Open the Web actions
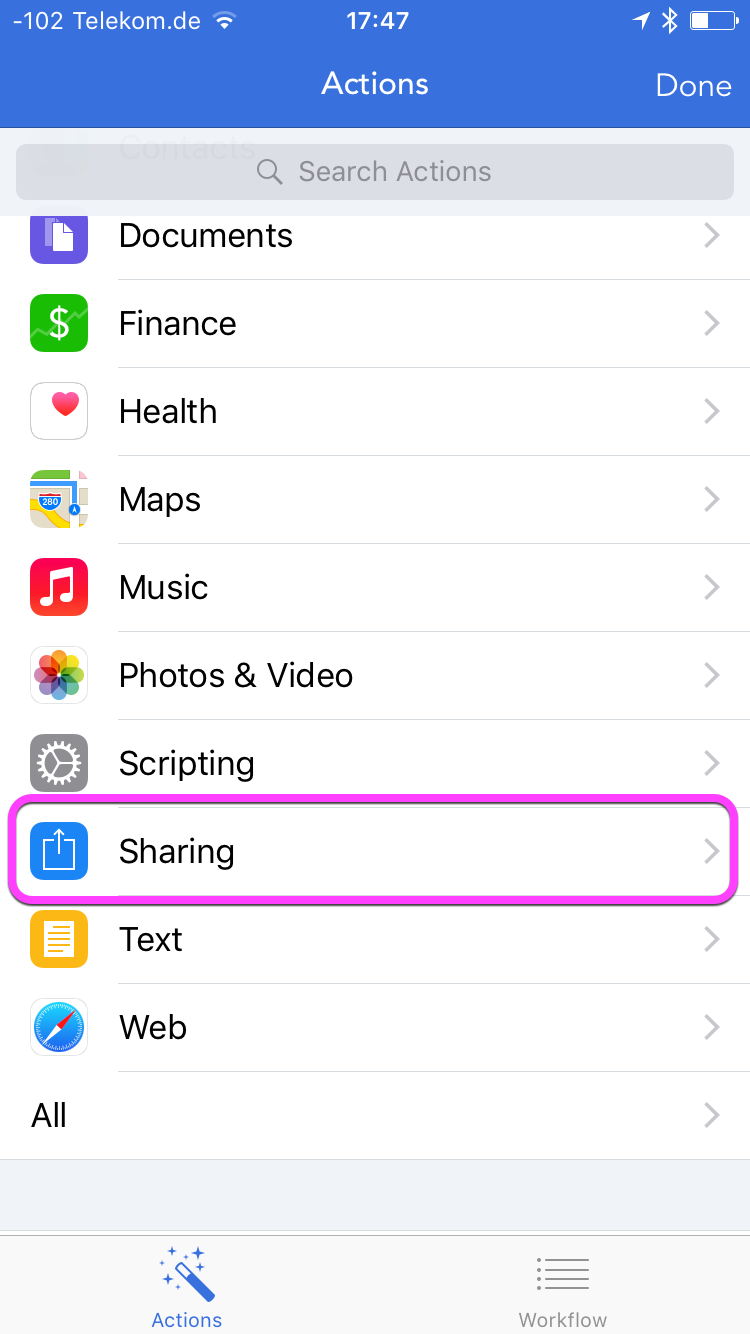The image size is (750, 1334). pyautogui.click(x=375, y=1028)
